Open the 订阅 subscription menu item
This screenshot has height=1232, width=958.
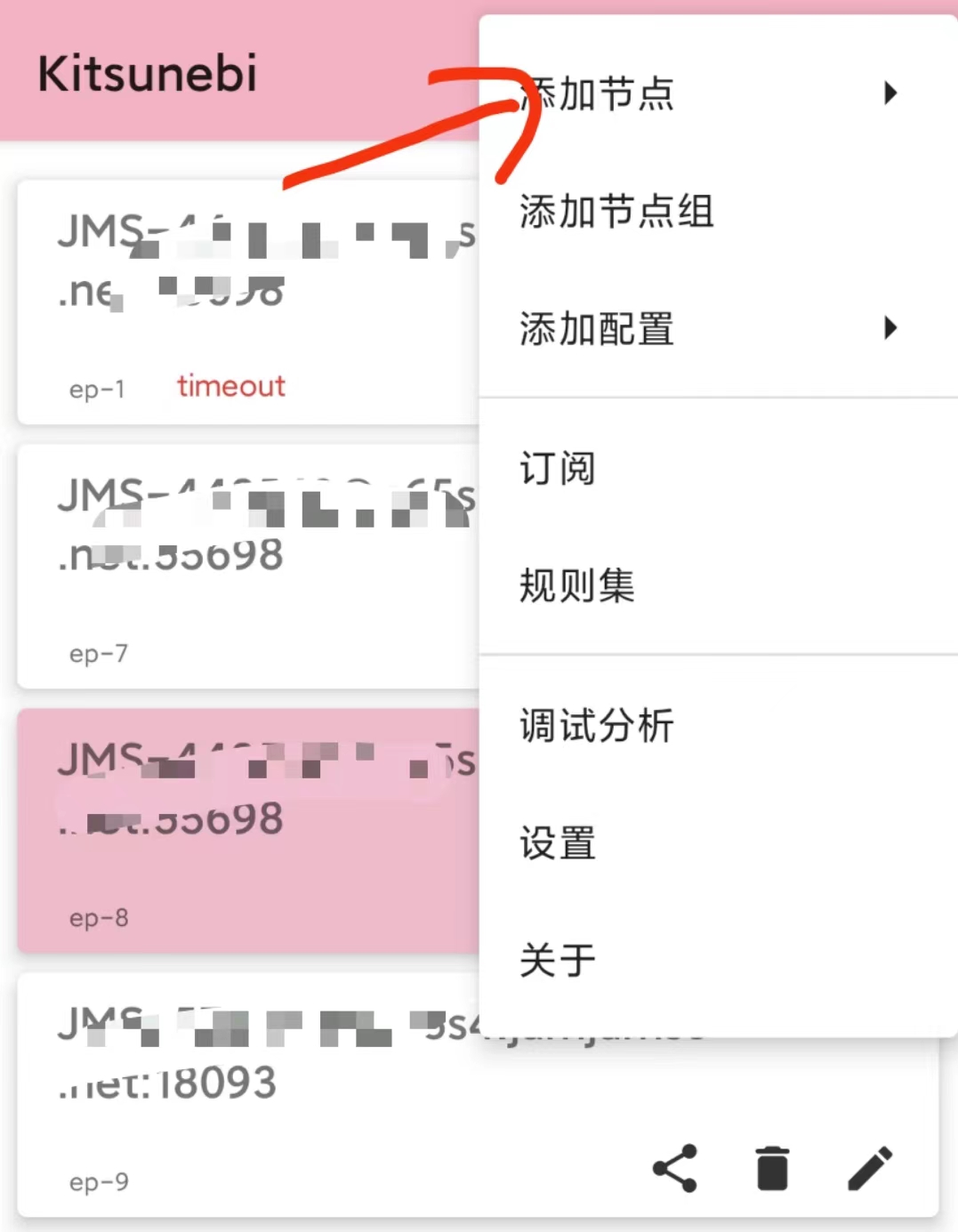[x=557, y=469]
